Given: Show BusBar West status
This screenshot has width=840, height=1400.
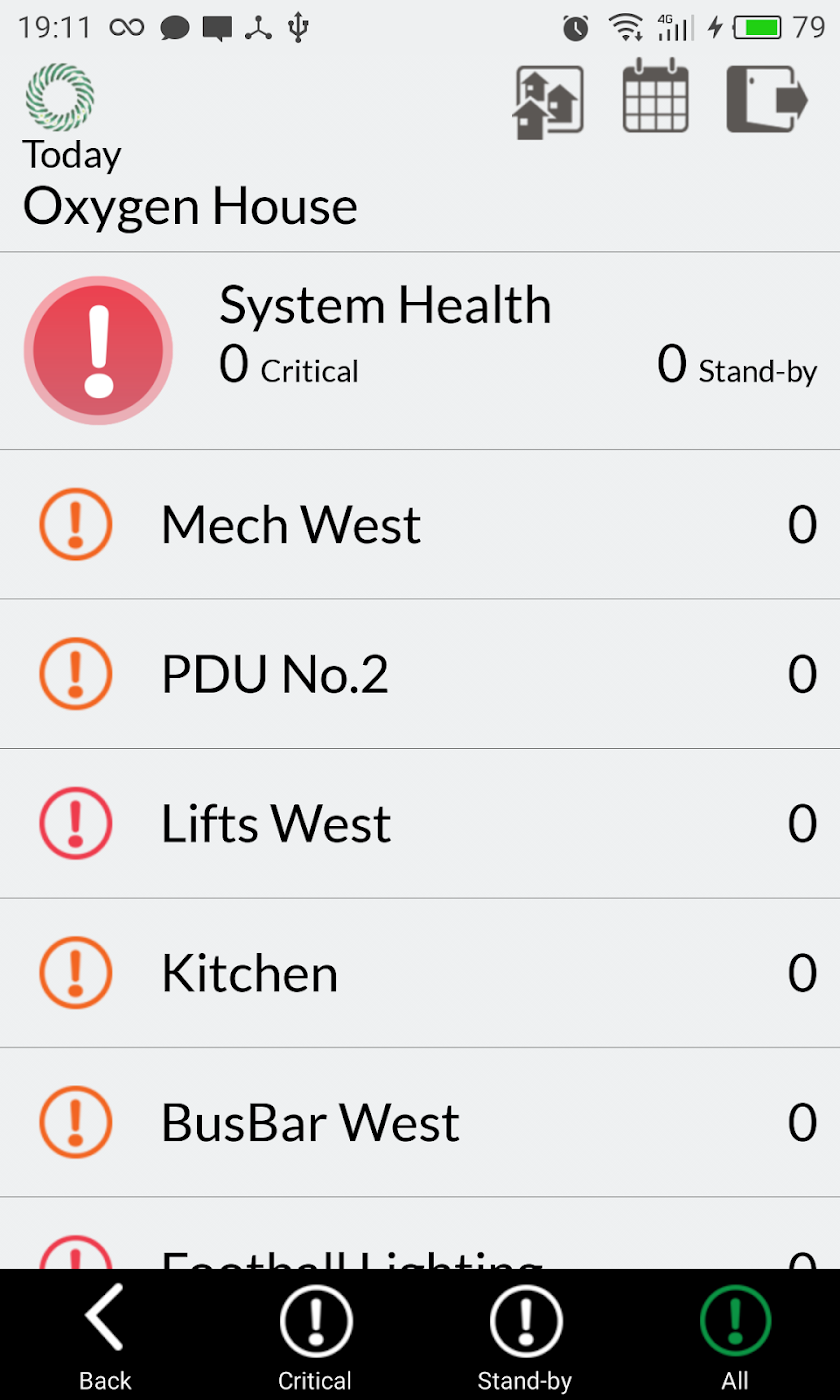Looking at the screenshot, I should point(420,1122).
